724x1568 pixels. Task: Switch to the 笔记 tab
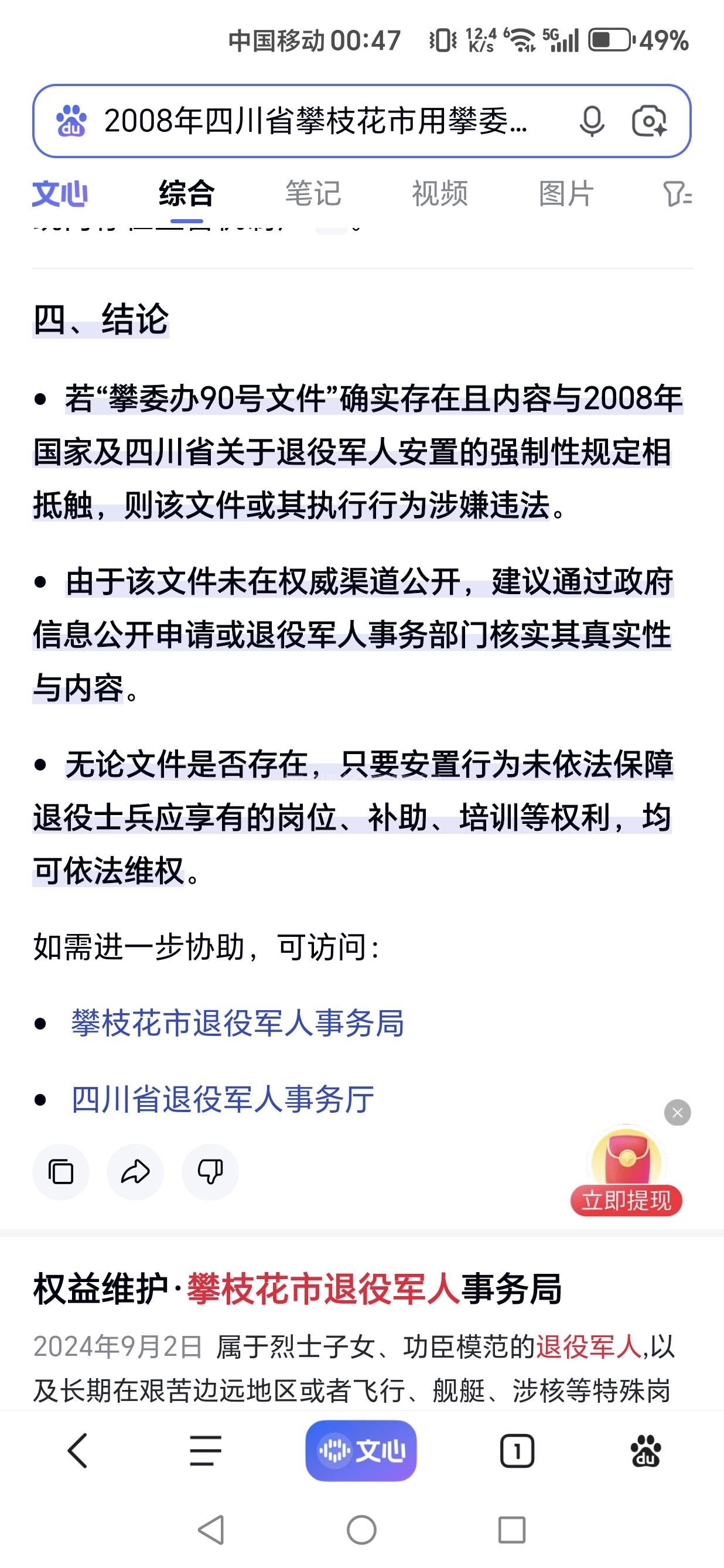click(x=313, y=193)
